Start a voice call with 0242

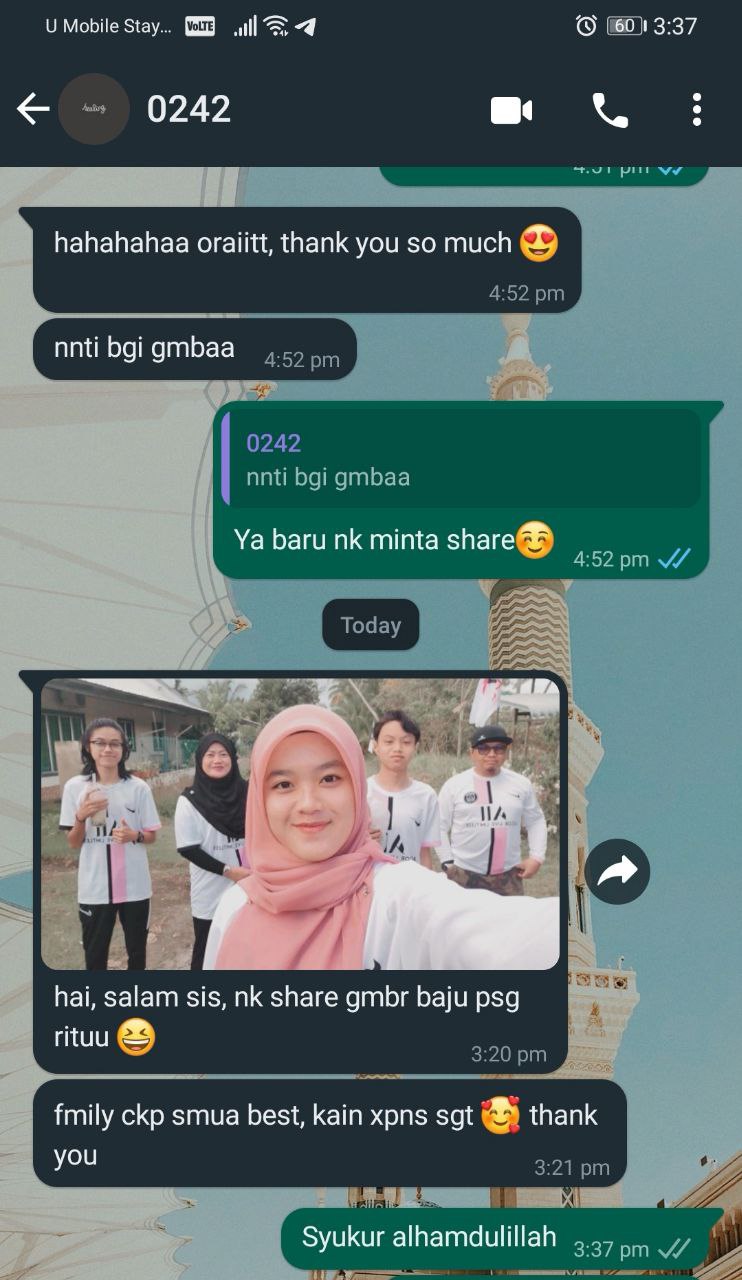click(x=609, y=110)
